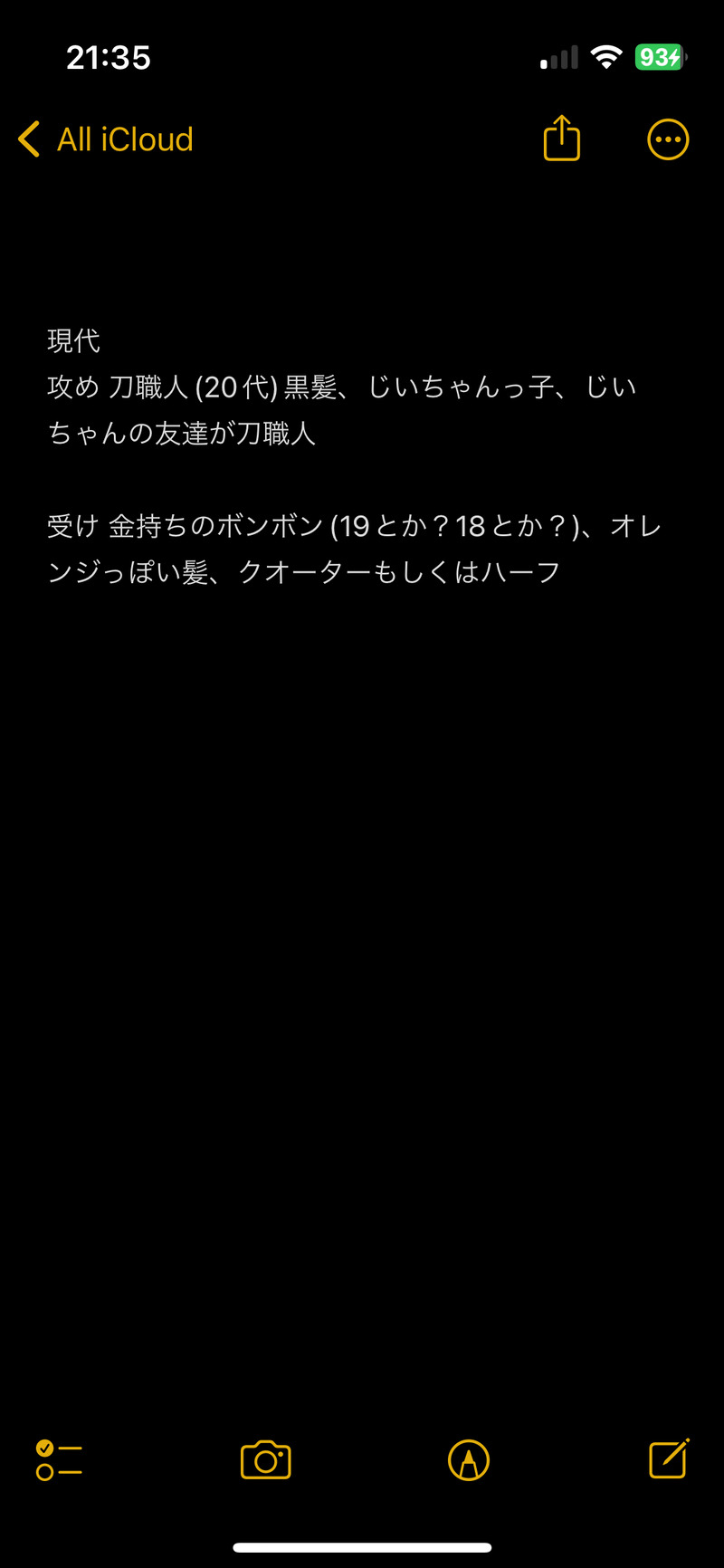Go back to All iCloud folder
This screenshot has width=724, height=1568.
pos(106,139)
